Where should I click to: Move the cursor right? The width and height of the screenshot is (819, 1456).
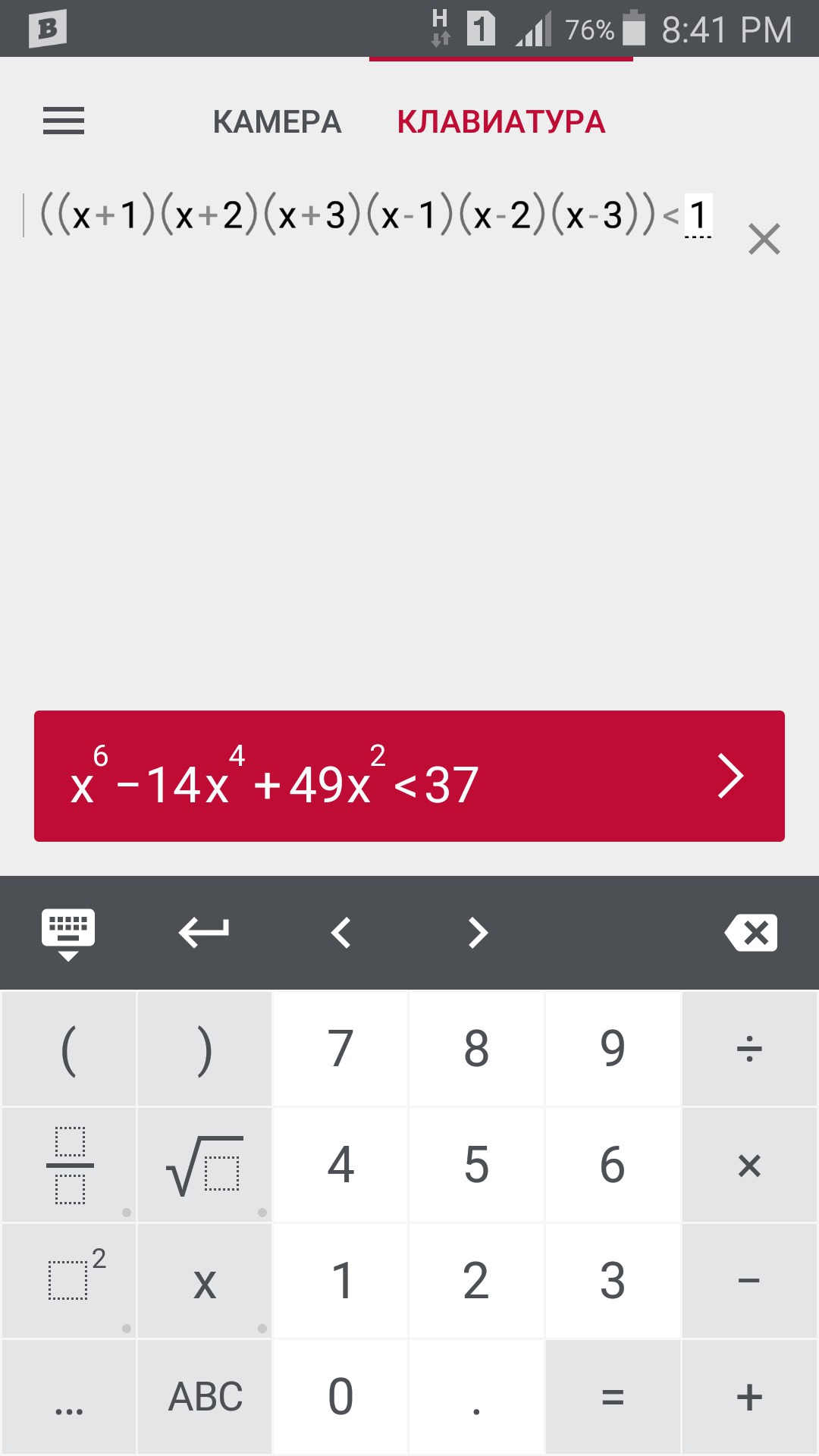click(x=477, y=933)
